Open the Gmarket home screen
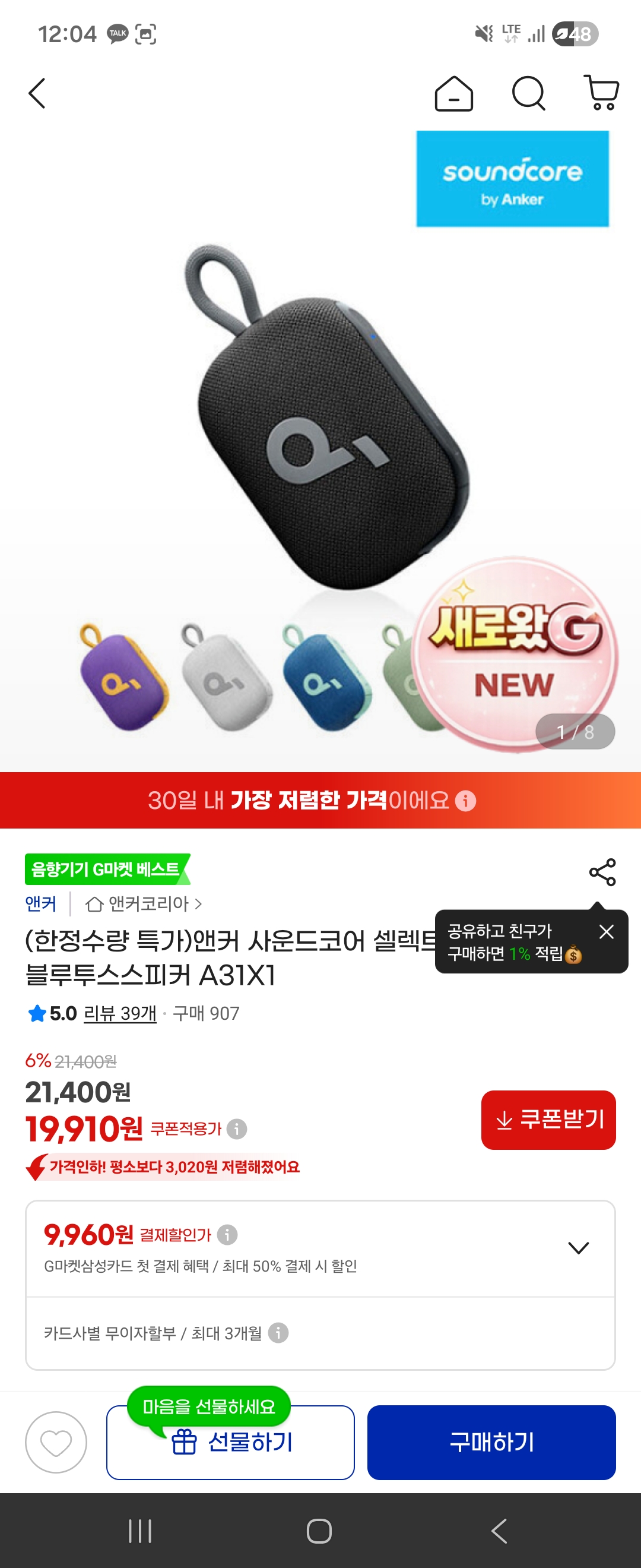This screenshot has height=1568, width=641. (452, 94)
